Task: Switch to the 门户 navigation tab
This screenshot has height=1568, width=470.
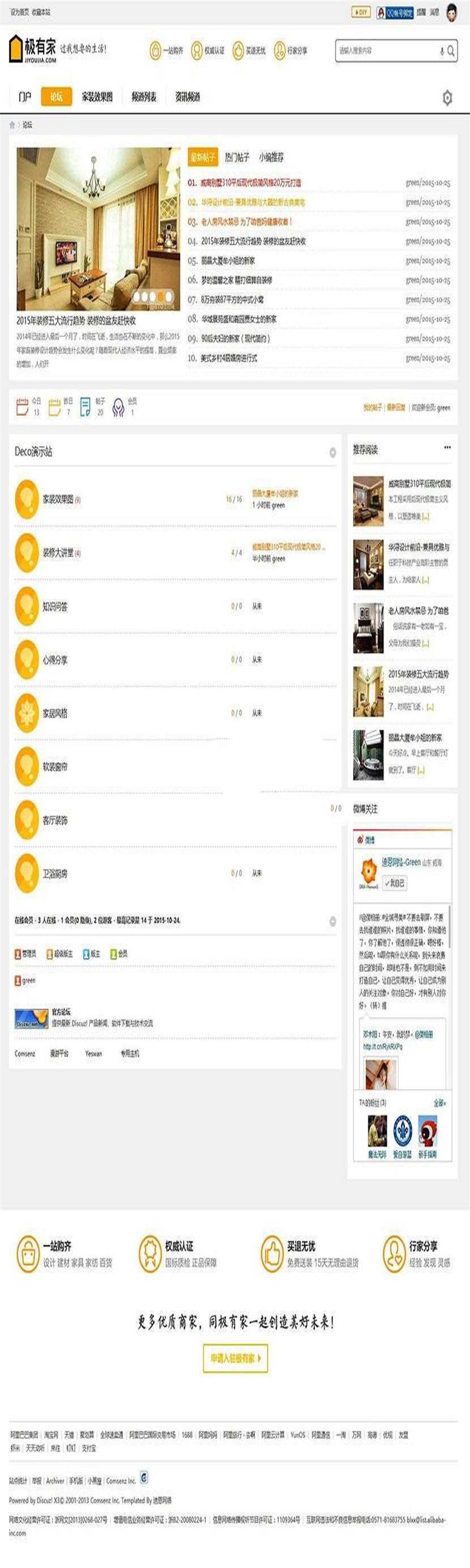Action: (25, 97)
